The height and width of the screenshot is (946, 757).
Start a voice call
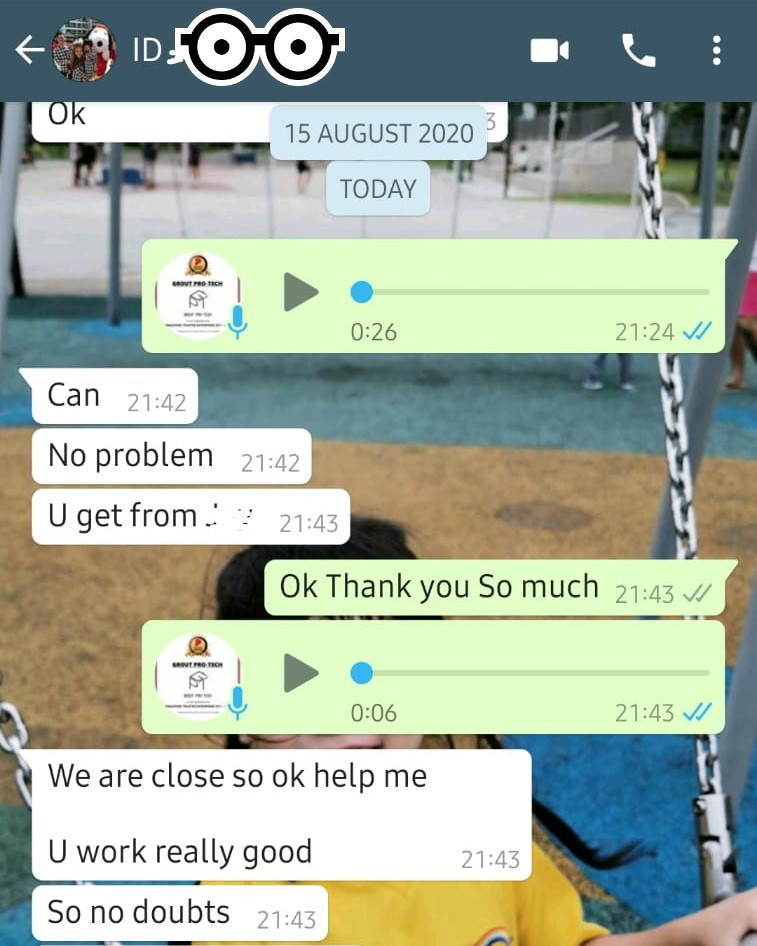click(x=638, y=50)
